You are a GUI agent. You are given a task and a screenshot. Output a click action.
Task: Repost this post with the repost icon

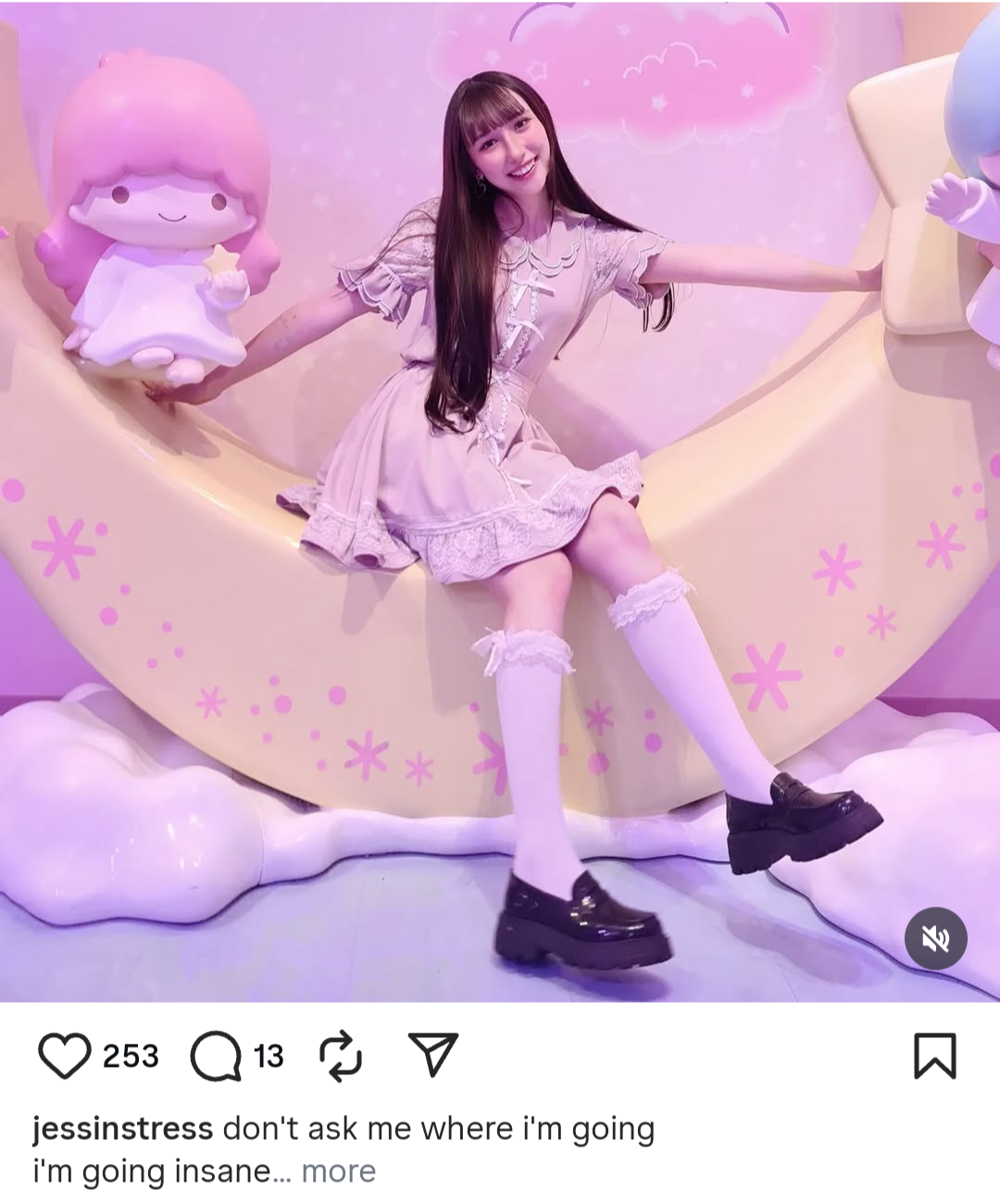[x=340, y=1056]
